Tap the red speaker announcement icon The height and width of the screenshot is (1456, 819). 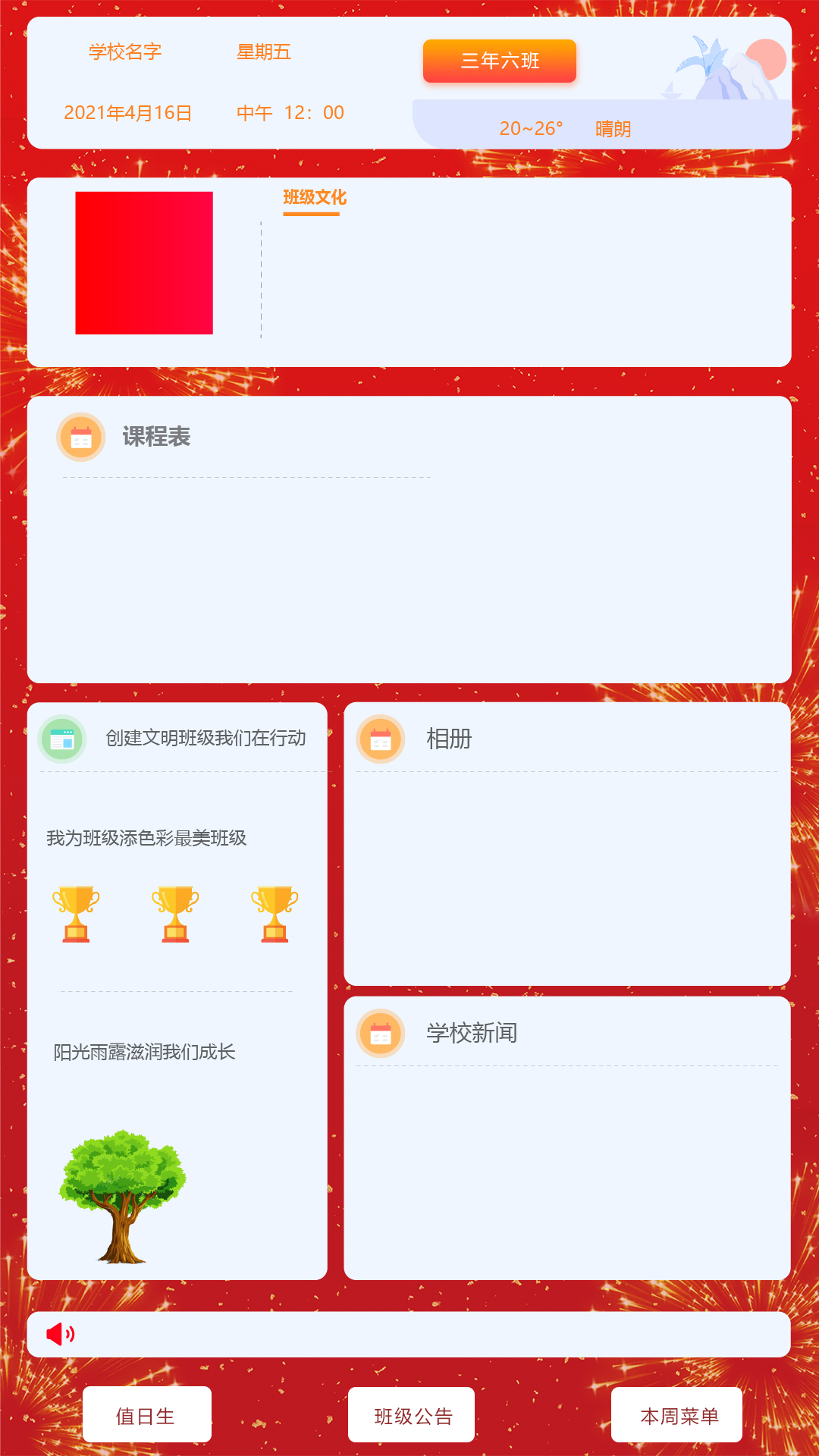click(61, 1334)
